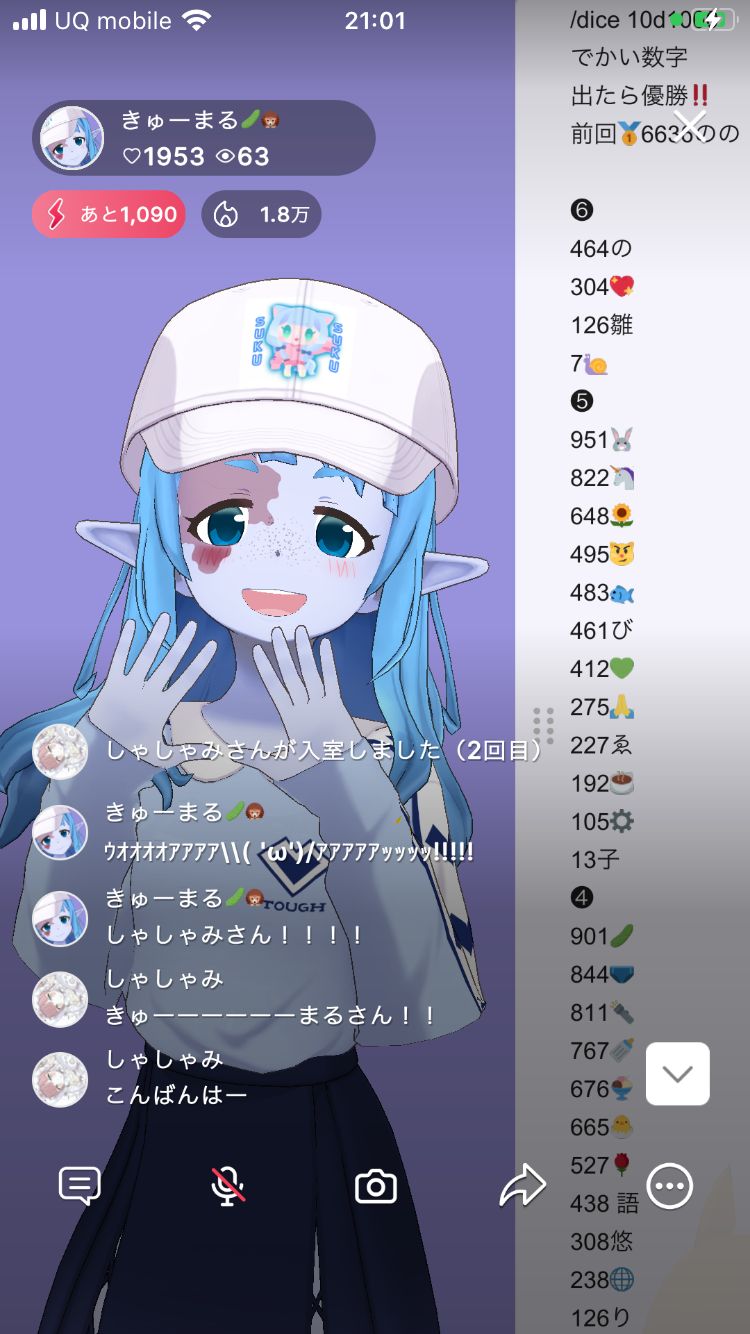Open the 1.8万 flame points badge
Image resolution: width=750 pixels, height=1334 pixels.
[x=262, y=214]
